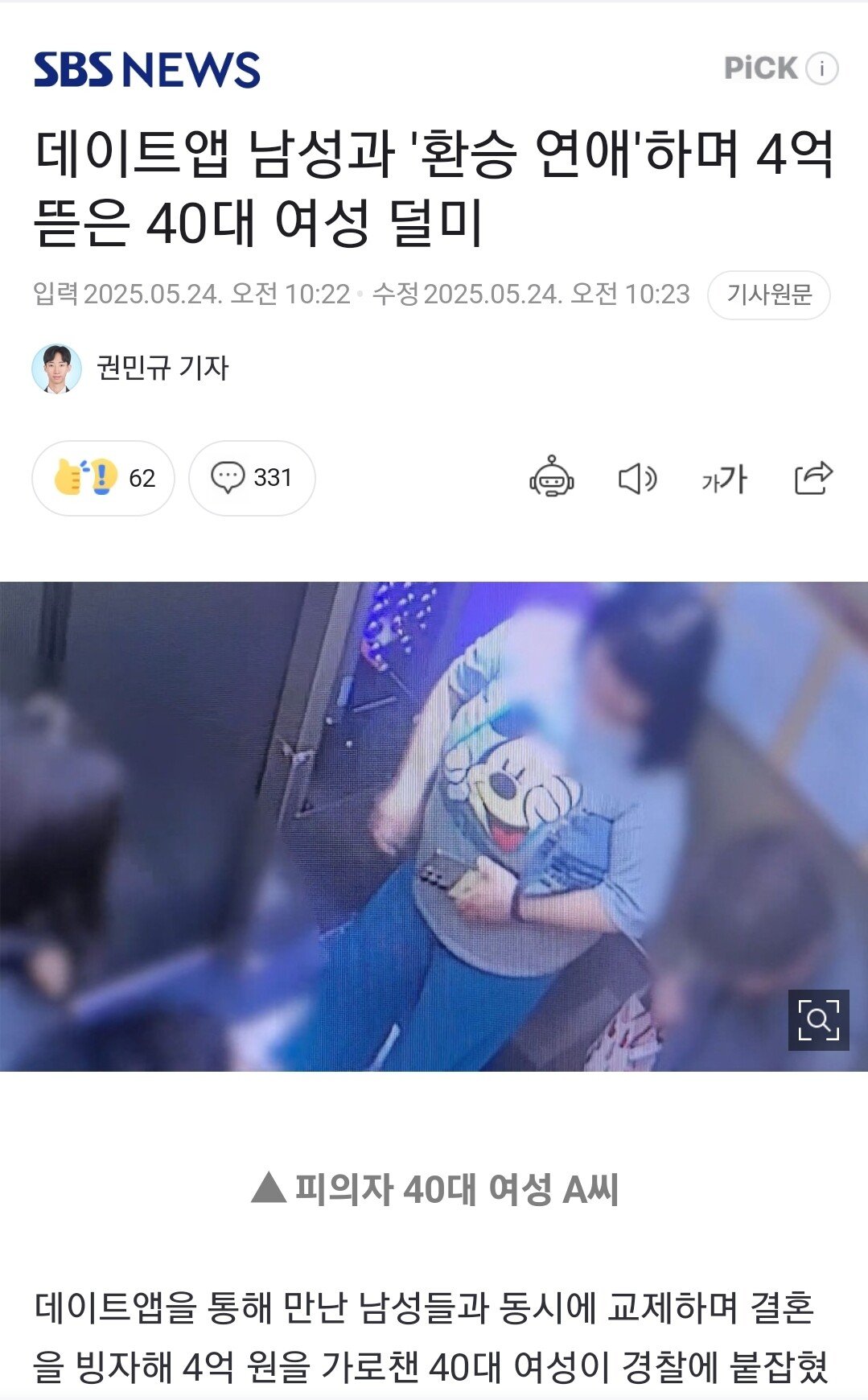Open the original article via 기사원문
Screen dimensions: 868x1400
coord(768,294)
